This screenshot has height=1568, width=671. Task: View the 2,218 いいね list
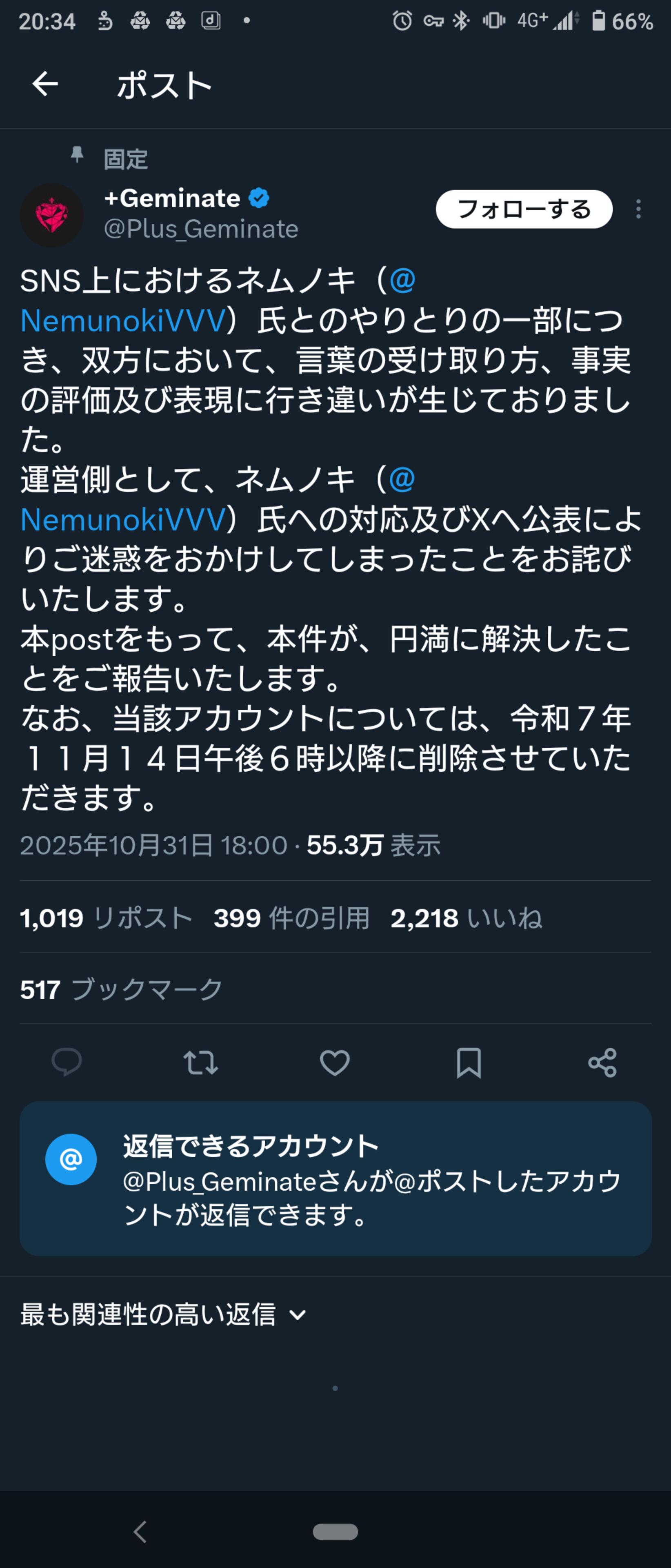(x=466, y=917)
